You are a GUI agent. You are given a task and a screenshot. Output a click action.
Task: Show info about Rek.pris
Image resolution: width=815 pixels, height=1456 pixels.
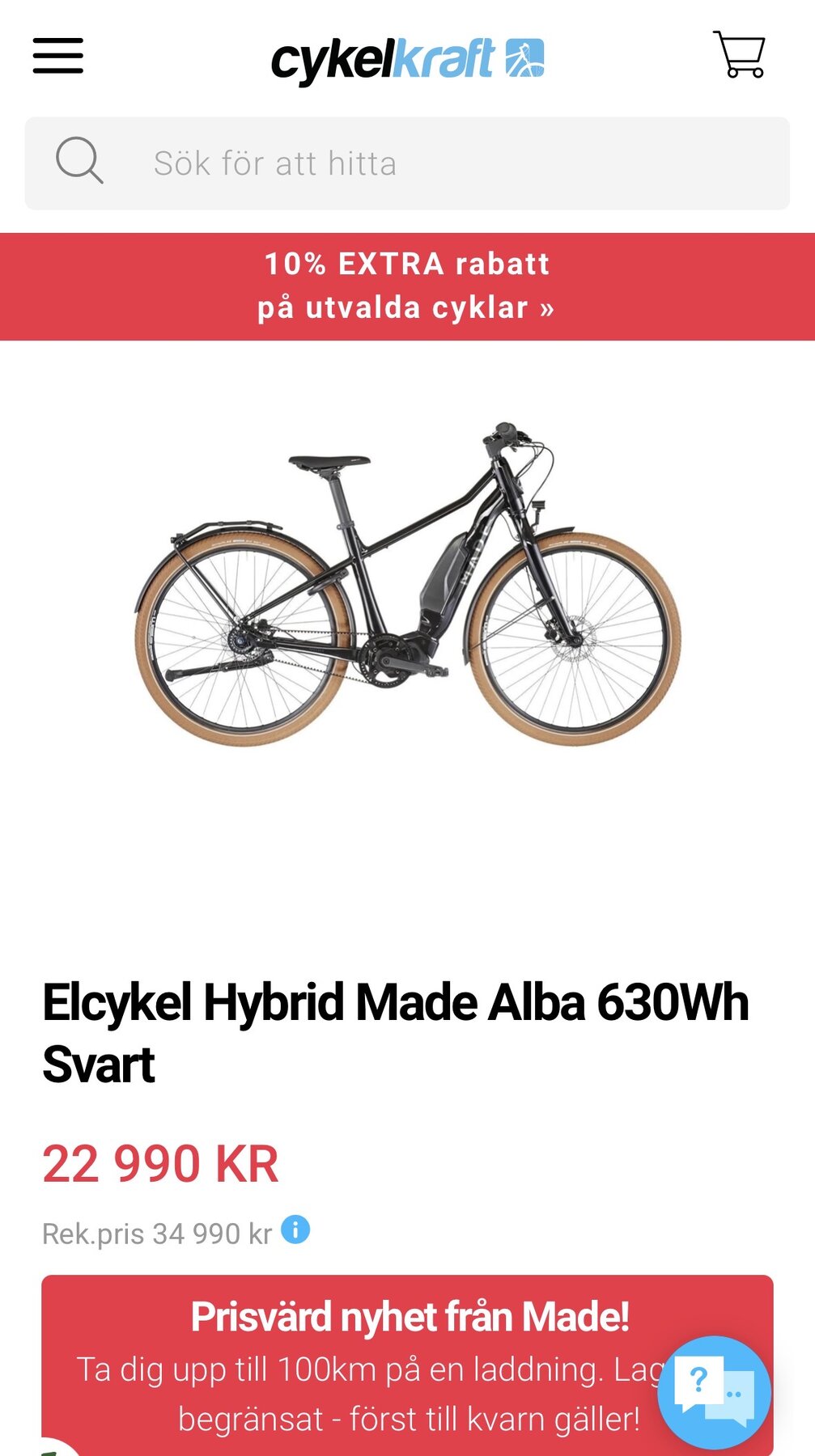click(x=295, y=1230)
